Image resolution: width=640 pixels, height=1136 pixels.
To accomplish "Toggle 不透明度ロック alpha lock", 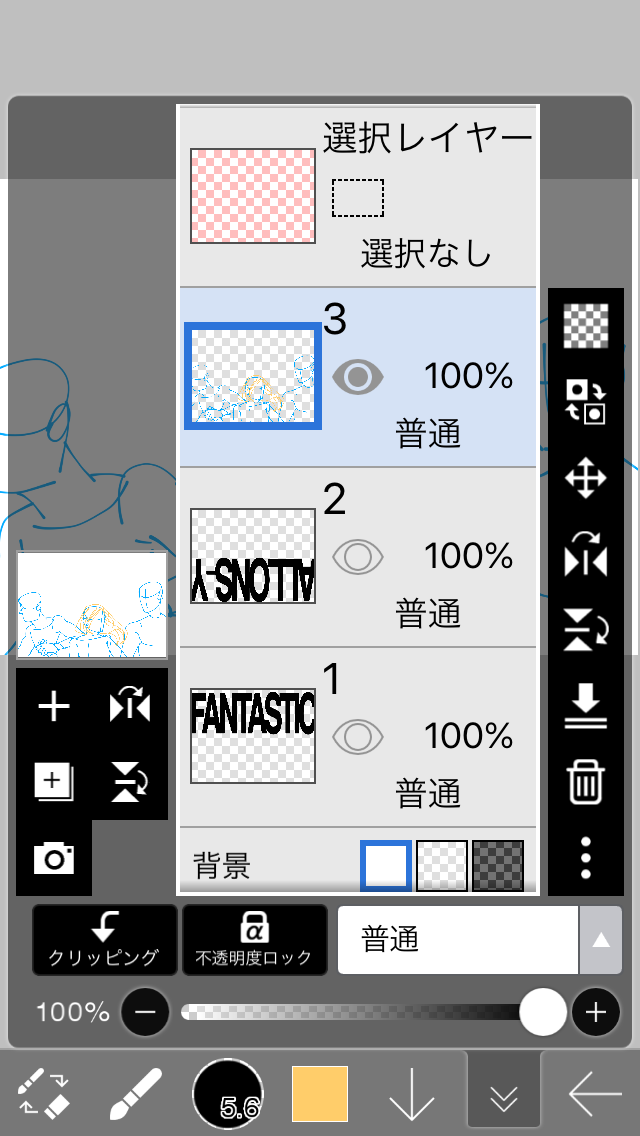I will pyautogui.click(x=254, y=939).
